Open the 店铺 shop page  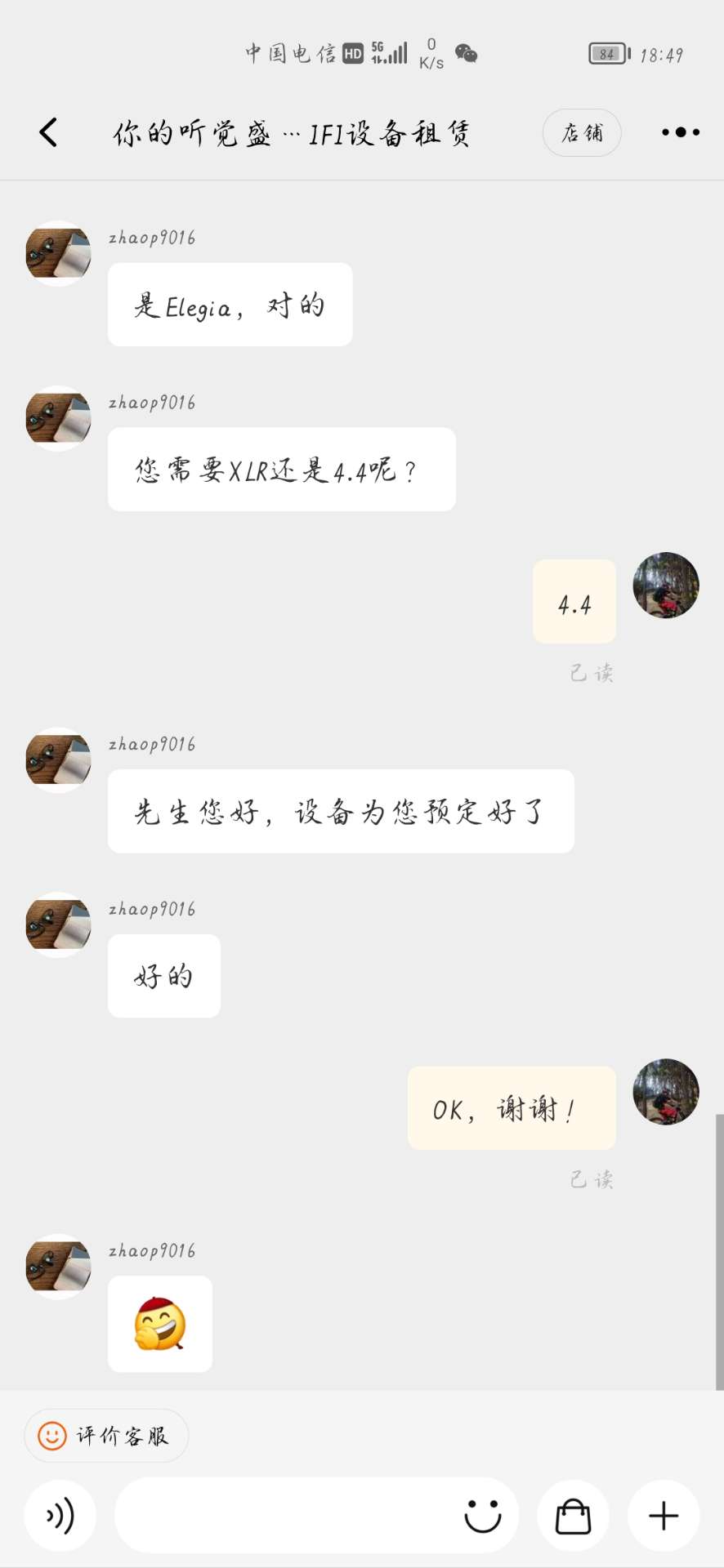coord(582,132)
